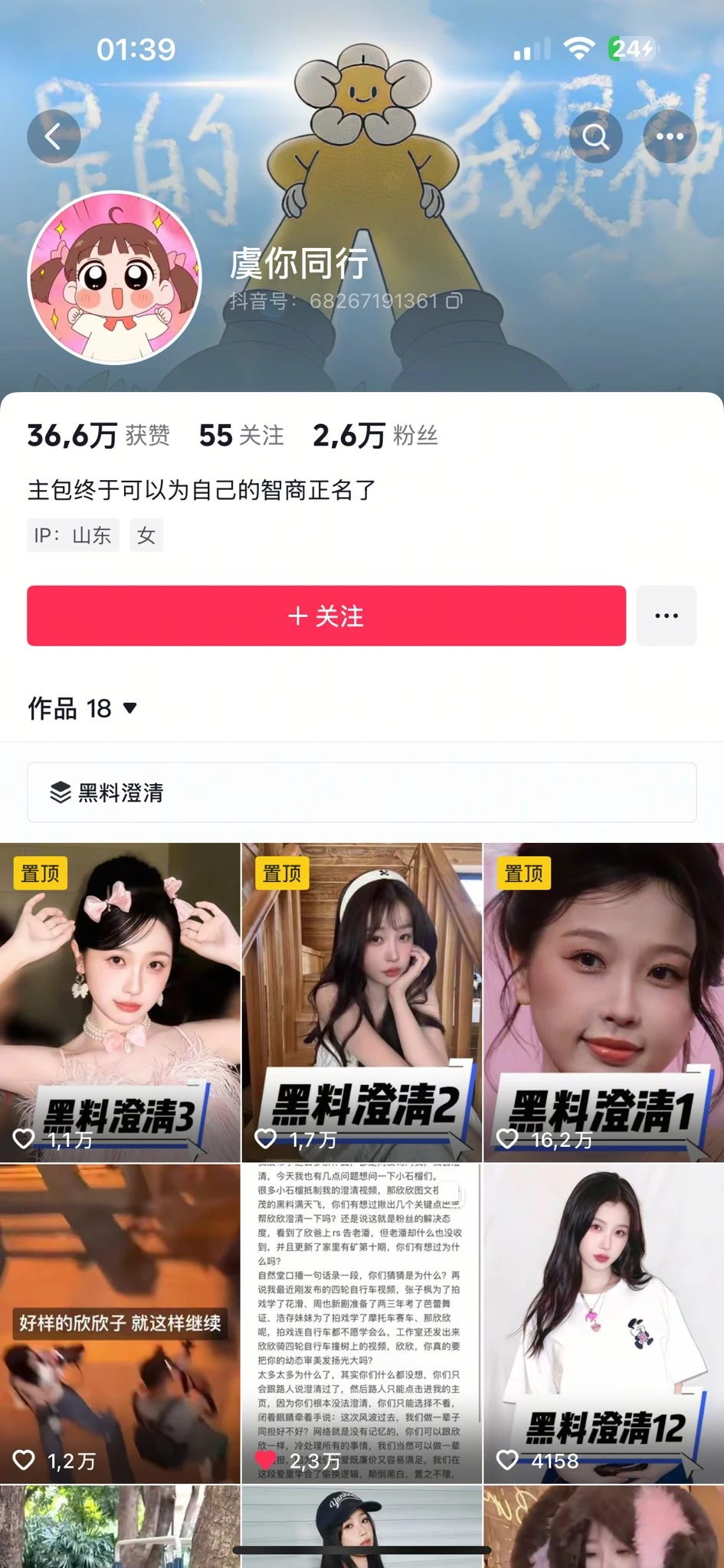This screenshot has height=1568, width=724.
Task: Follow this user with 关注 button
Action: click(x=326, y=616)
